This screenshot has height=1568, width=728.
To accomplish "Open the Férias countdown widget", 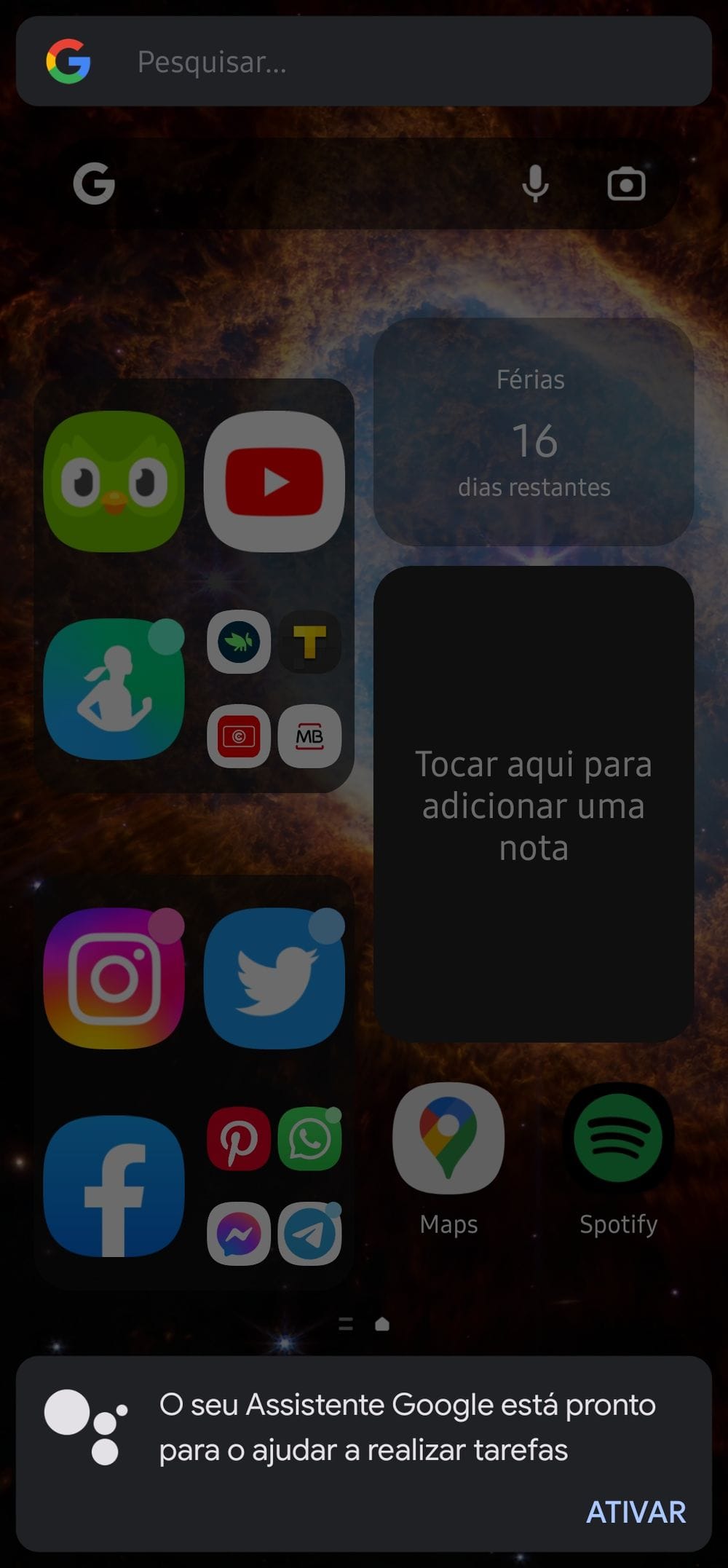I will (x=534, y=432).
